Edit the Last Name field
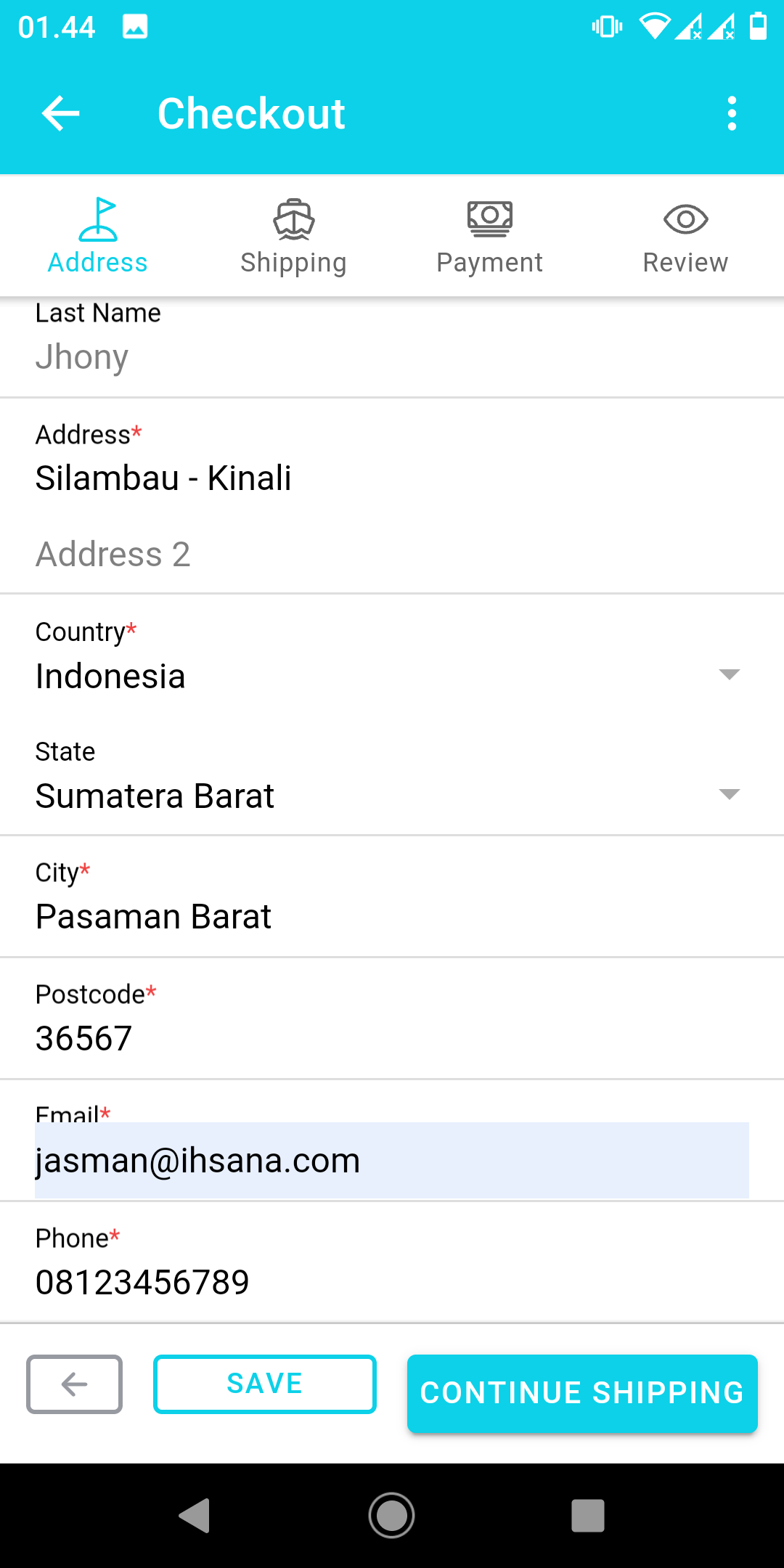 pyautogui.click(x=392, y=357)
